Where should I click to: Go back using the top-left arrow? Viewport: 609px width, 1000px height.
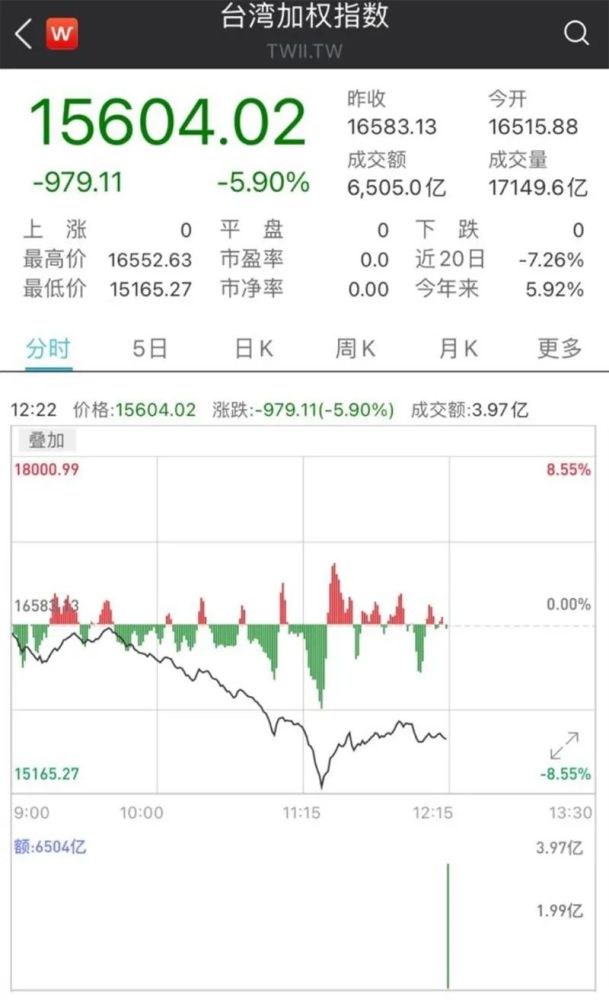(23, 34)
